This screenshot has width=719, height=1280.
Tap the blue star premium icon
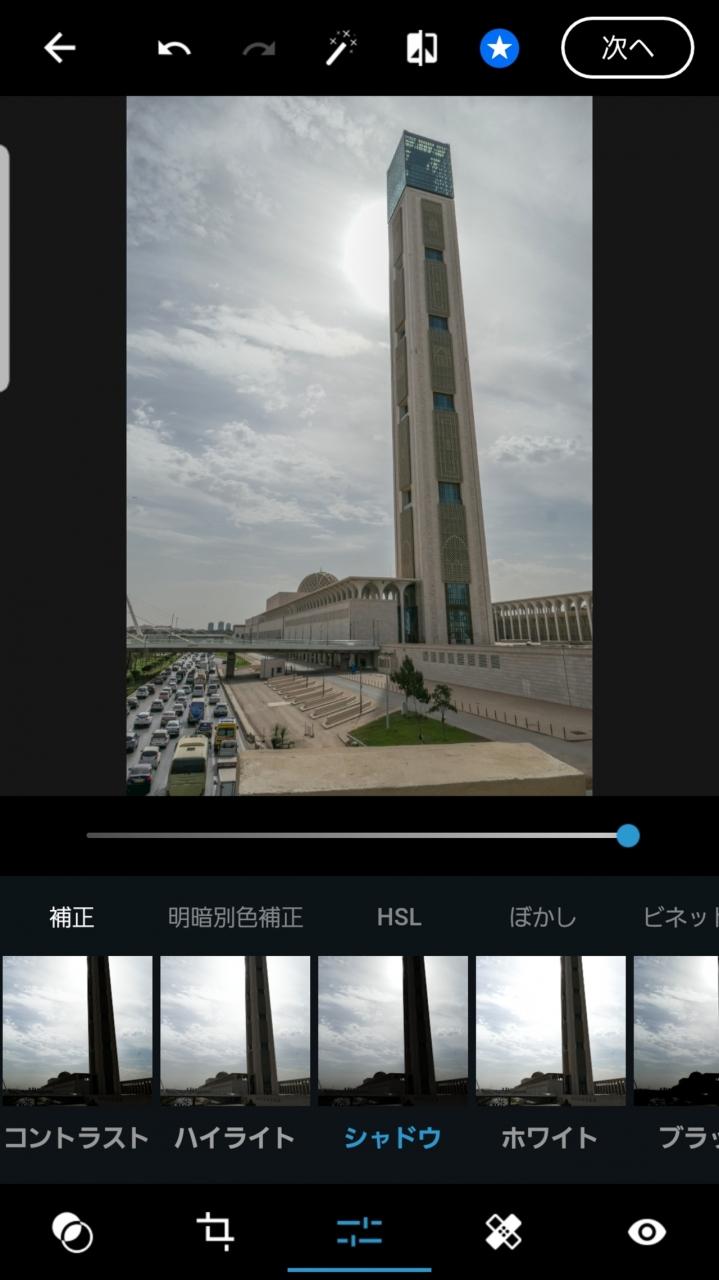(x=499, y=48)
